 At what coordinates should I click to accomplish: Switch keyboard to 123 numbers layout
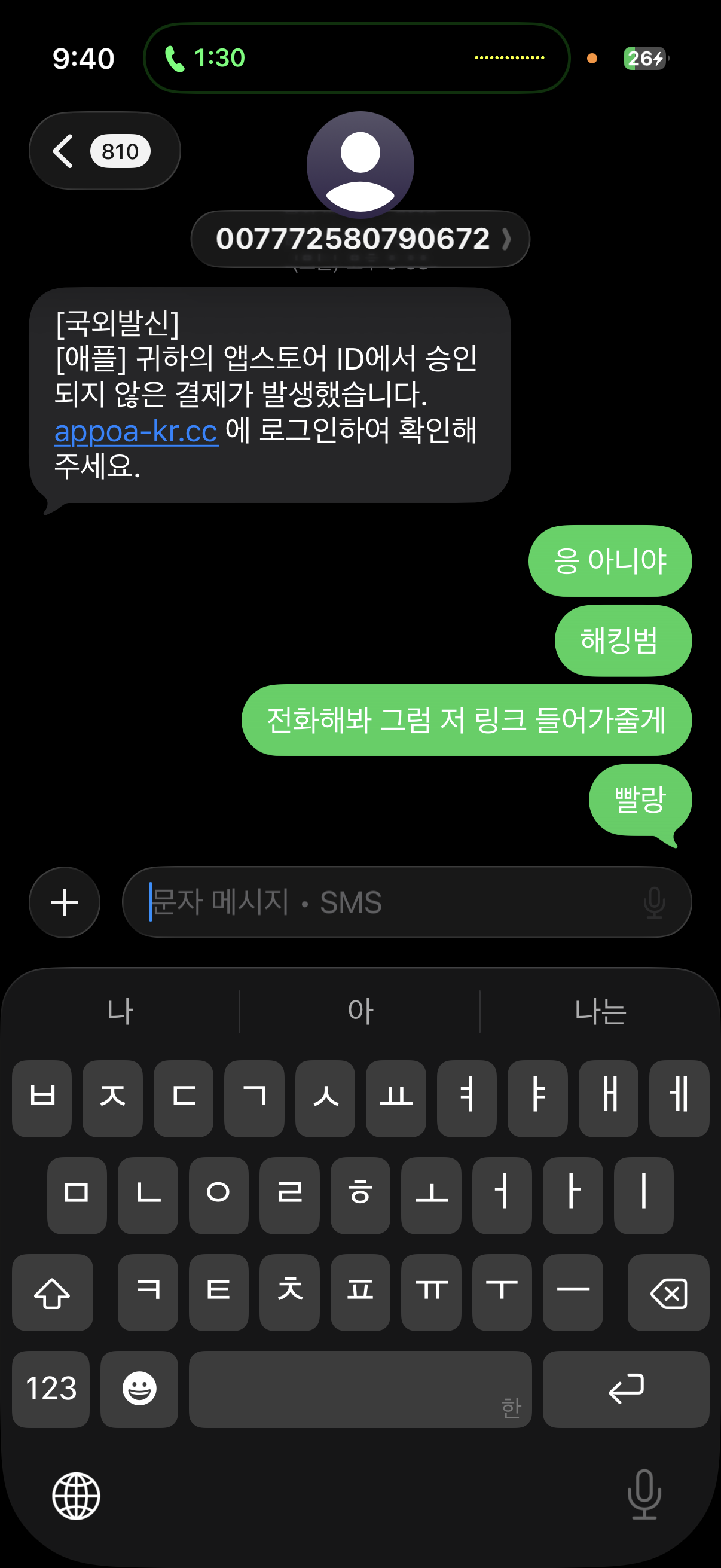51,1389
